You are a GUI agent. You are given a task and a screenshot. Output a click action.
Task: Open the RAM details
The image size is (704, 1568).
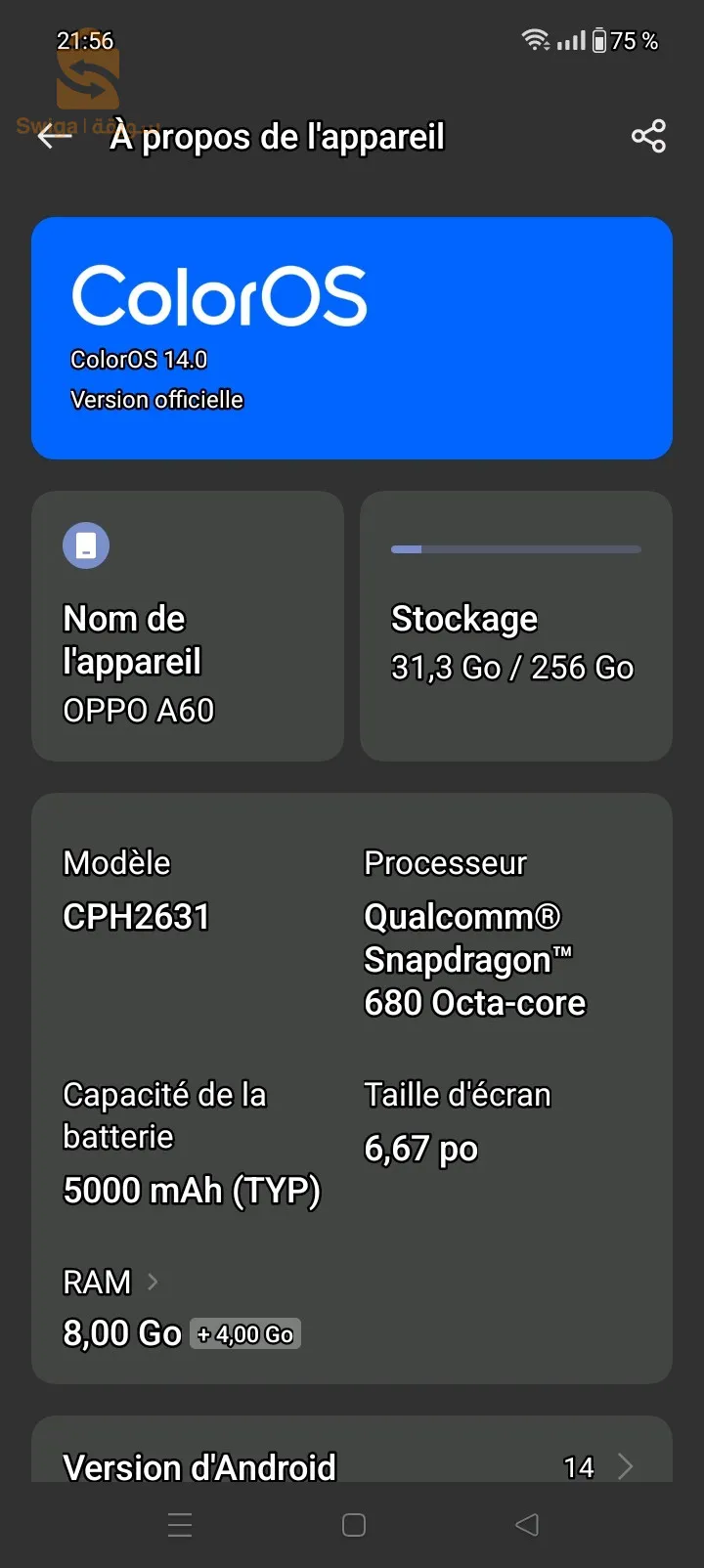click(110, 1282)
